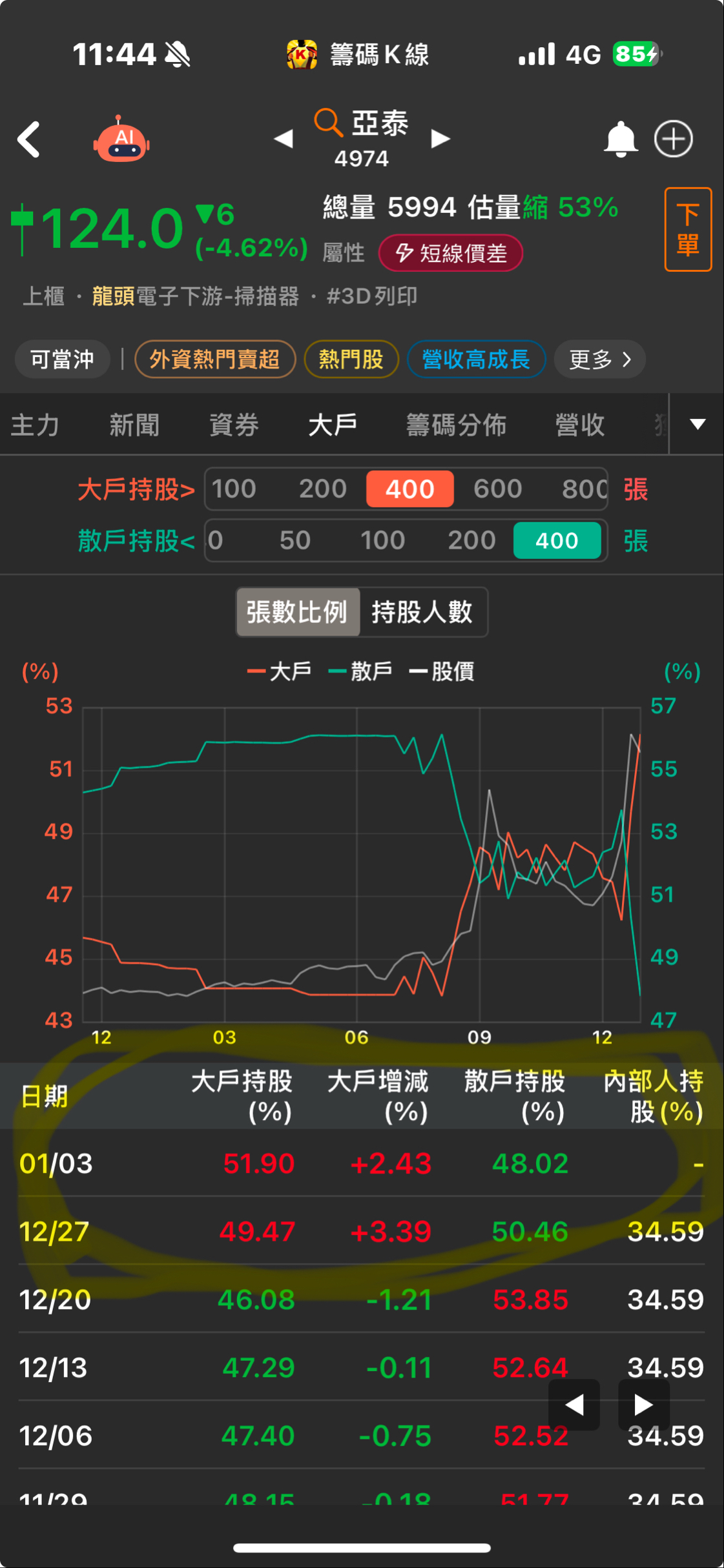Set 散戶持股 threshold to 100

pos(382,540)
